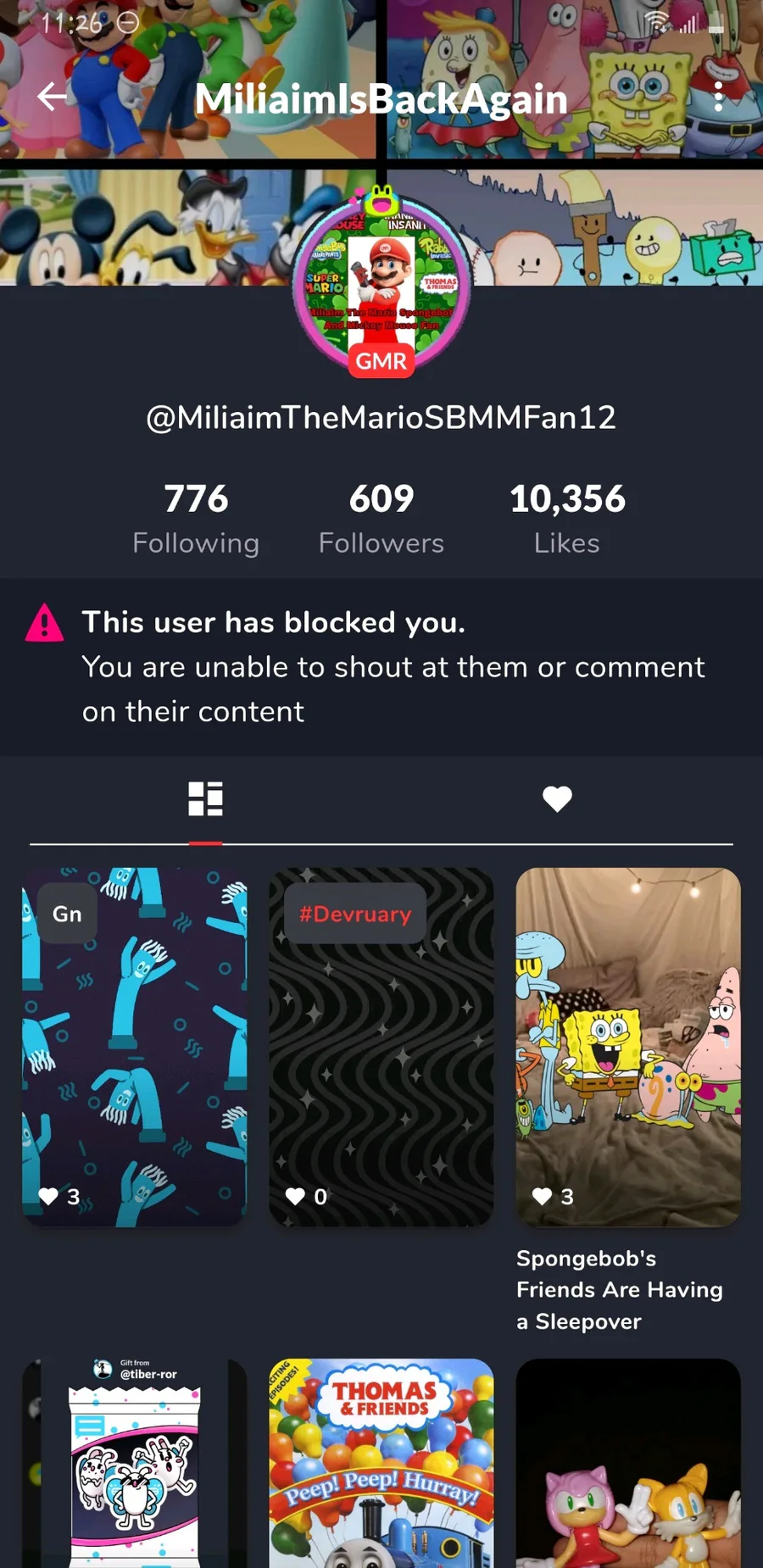Switch to the liked posts heart tab
Image resolution: width=763 pixels, height=1568 pixels.
coord(557,798)
